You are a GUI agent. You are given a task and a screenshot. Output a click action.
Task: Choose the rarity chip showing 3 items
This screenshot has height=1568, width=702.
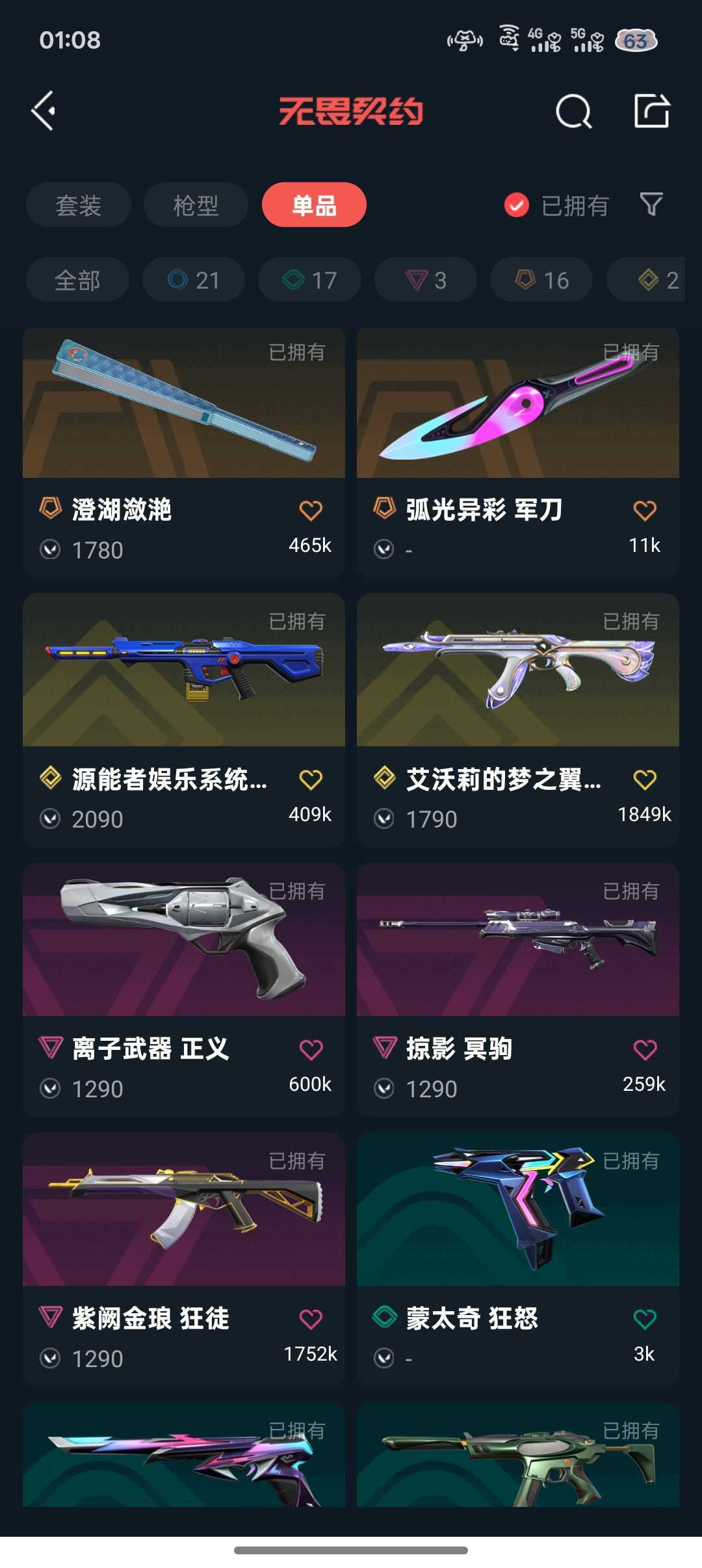coord(425,280)
